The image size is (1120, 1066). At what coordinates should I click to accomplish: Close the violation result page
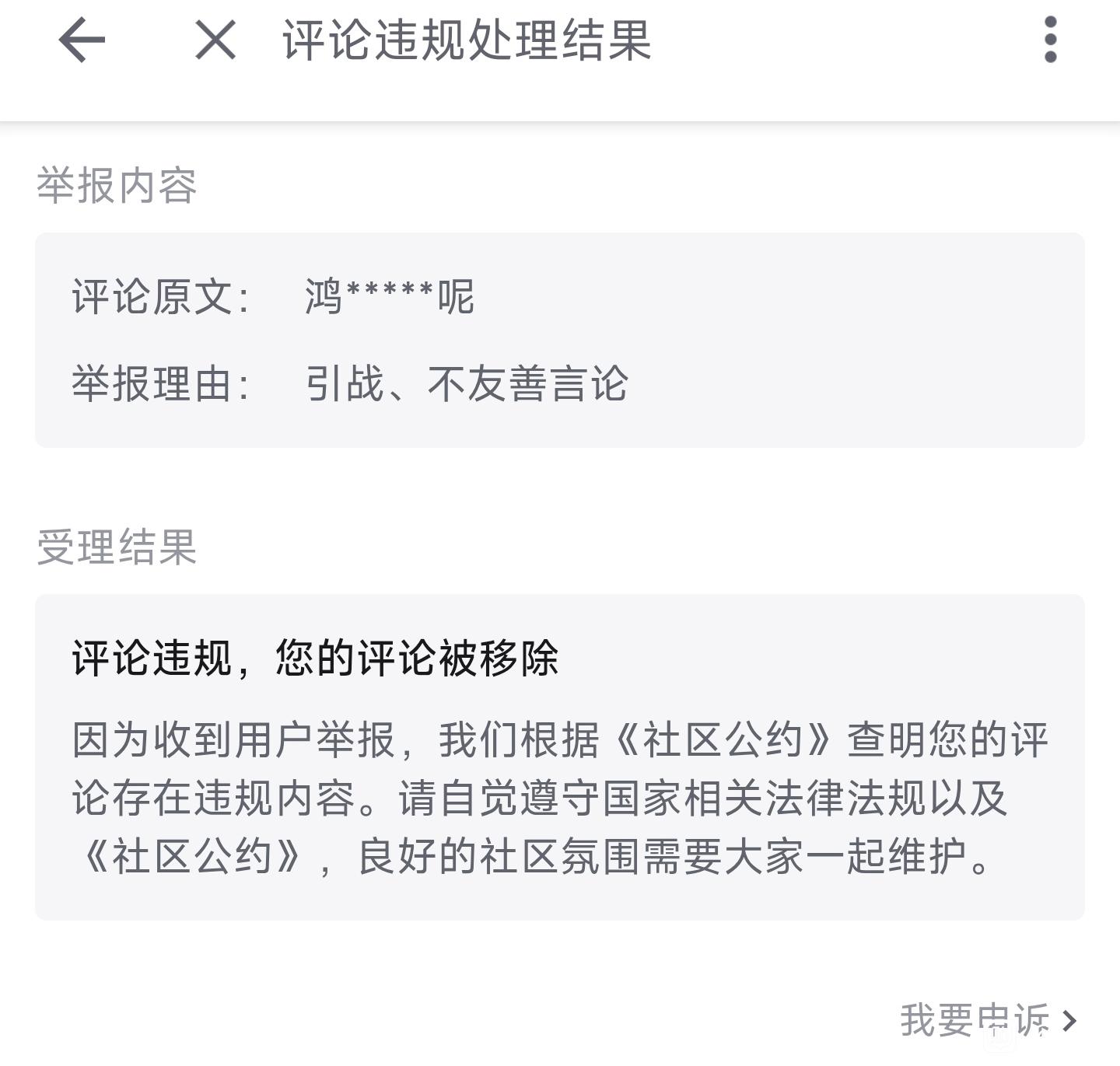pyautogui.click(x=215, y=40)
